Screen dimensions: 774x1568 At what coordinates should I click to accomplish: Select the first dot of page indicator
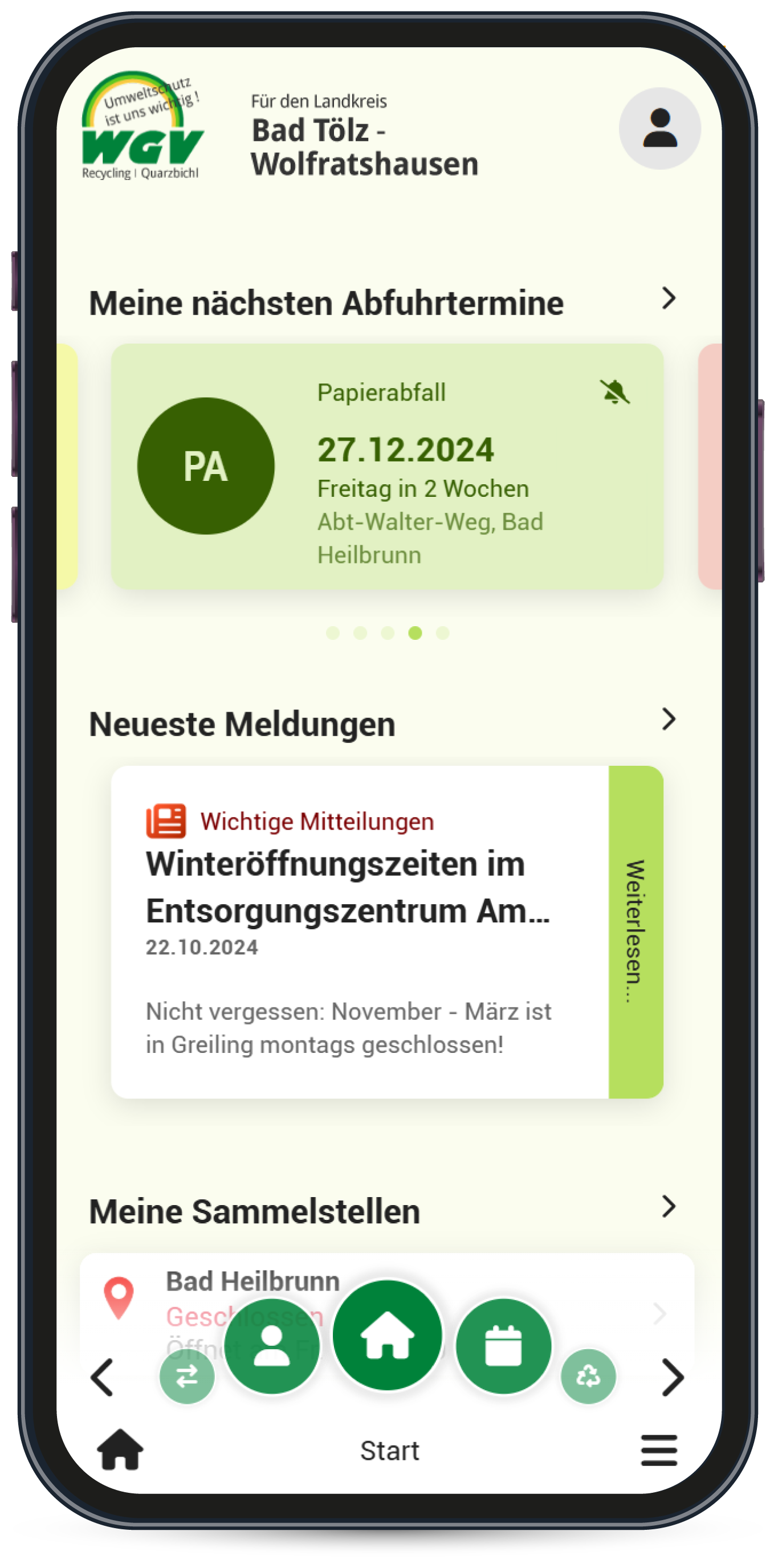pos(332,633)
